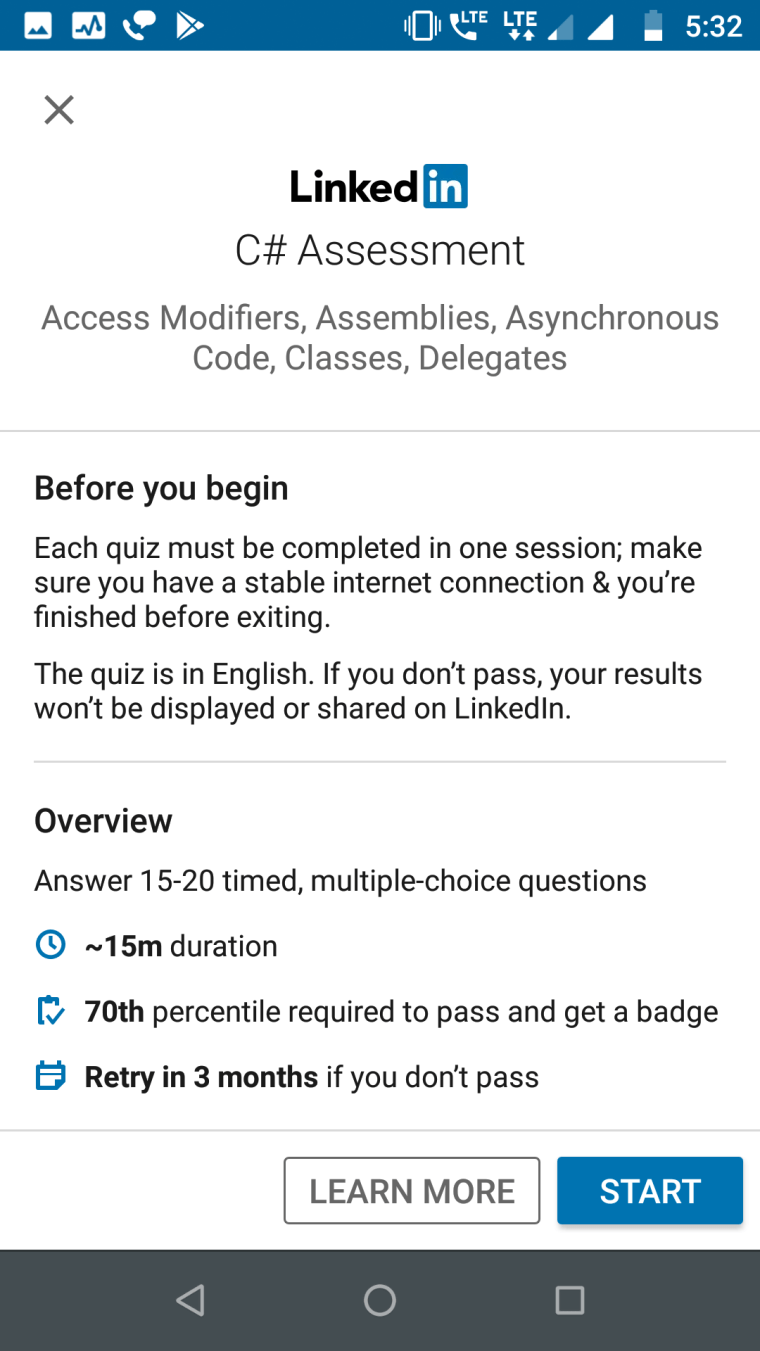Image resolution: width=760 pixels, height=1351 pixels.
Task: Tap Learn More about the assessment
Action: 412,1190
